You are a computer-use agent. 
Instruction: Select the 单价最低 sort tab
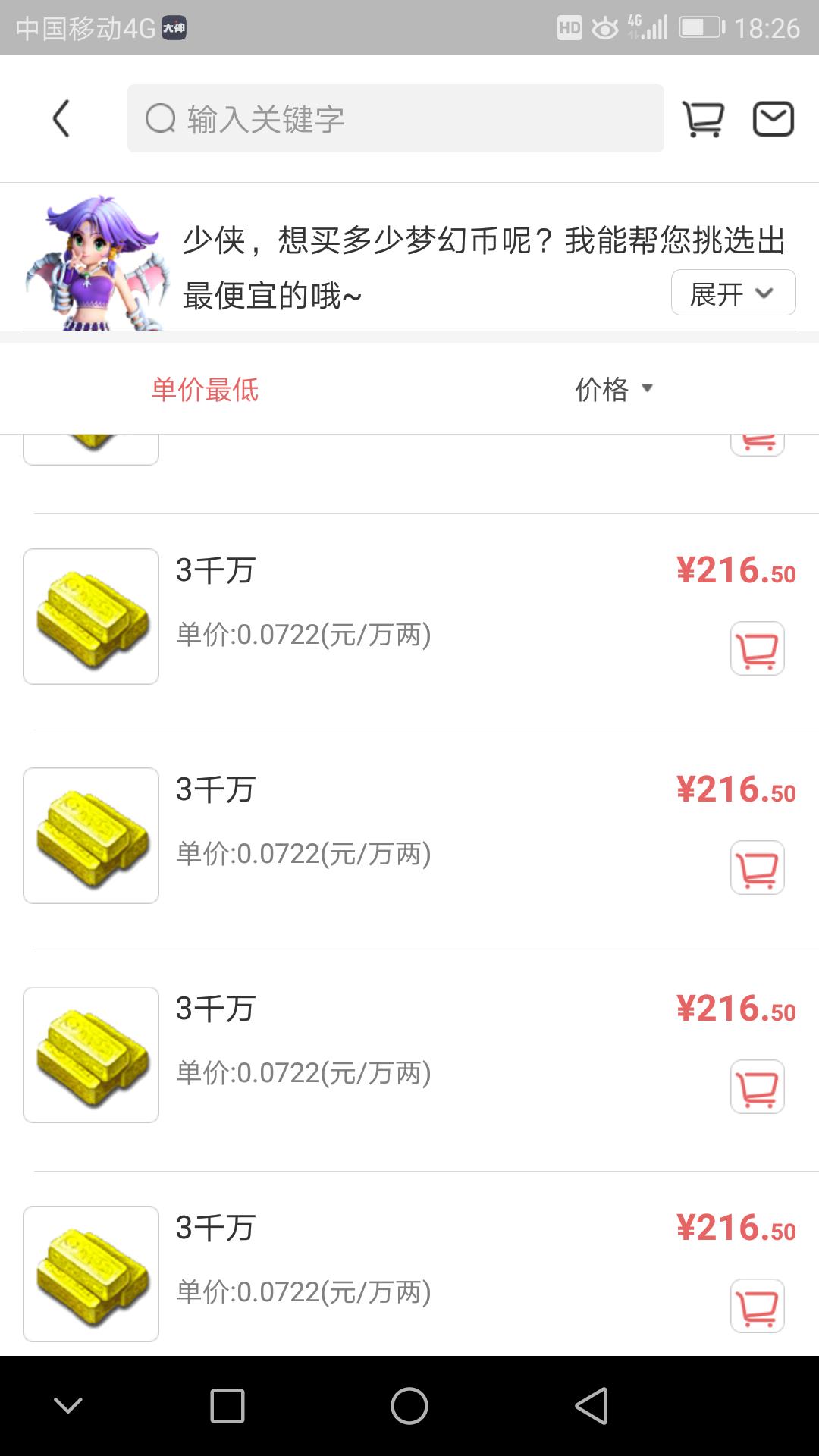point(205,389)
